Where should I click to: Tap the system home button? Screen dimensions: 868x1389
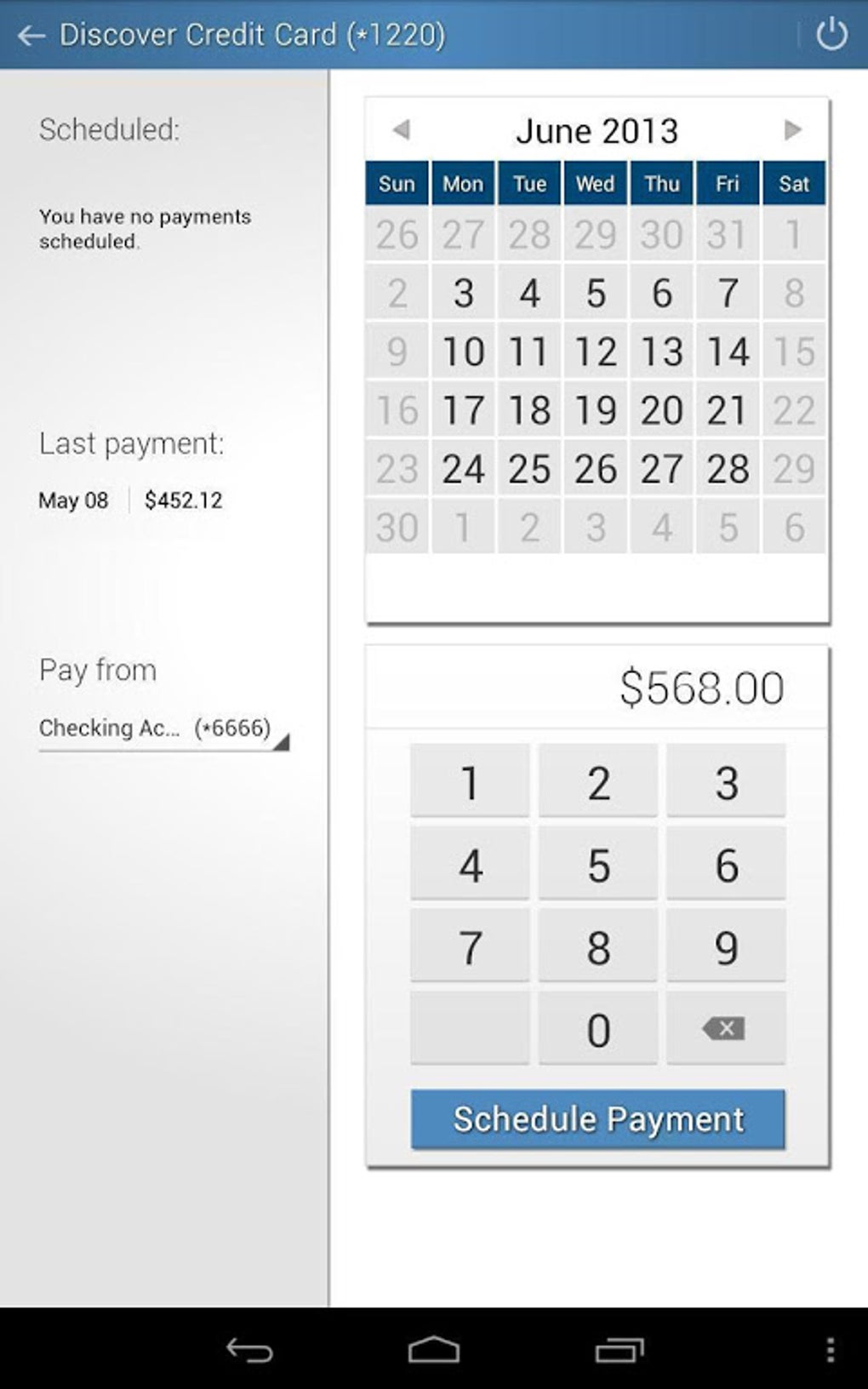click(x=434, y=1350)
